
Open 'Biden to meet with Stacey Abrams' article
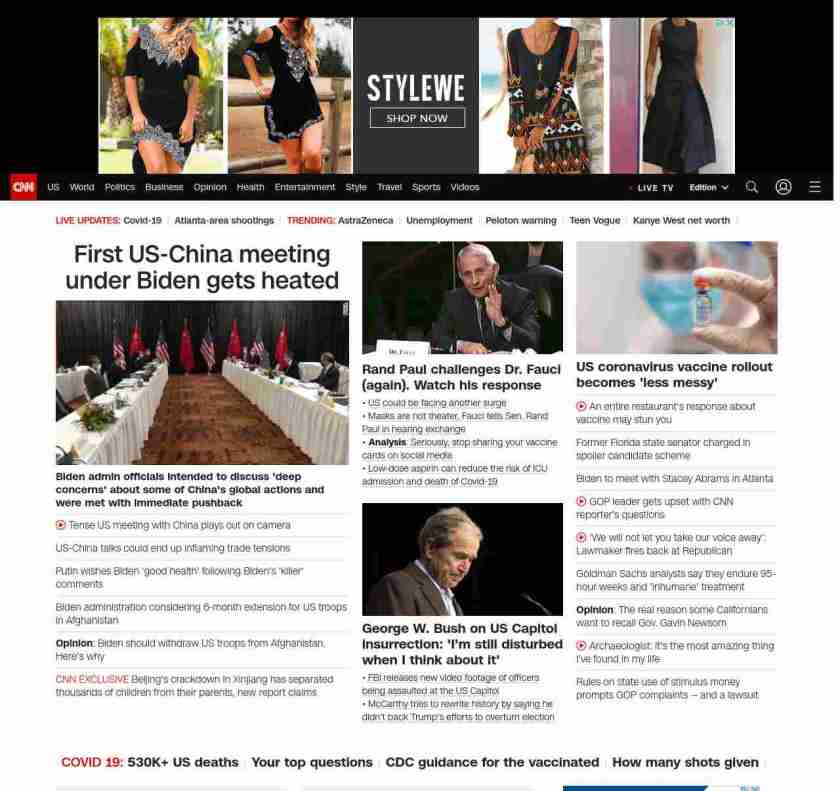pos(674,478)
